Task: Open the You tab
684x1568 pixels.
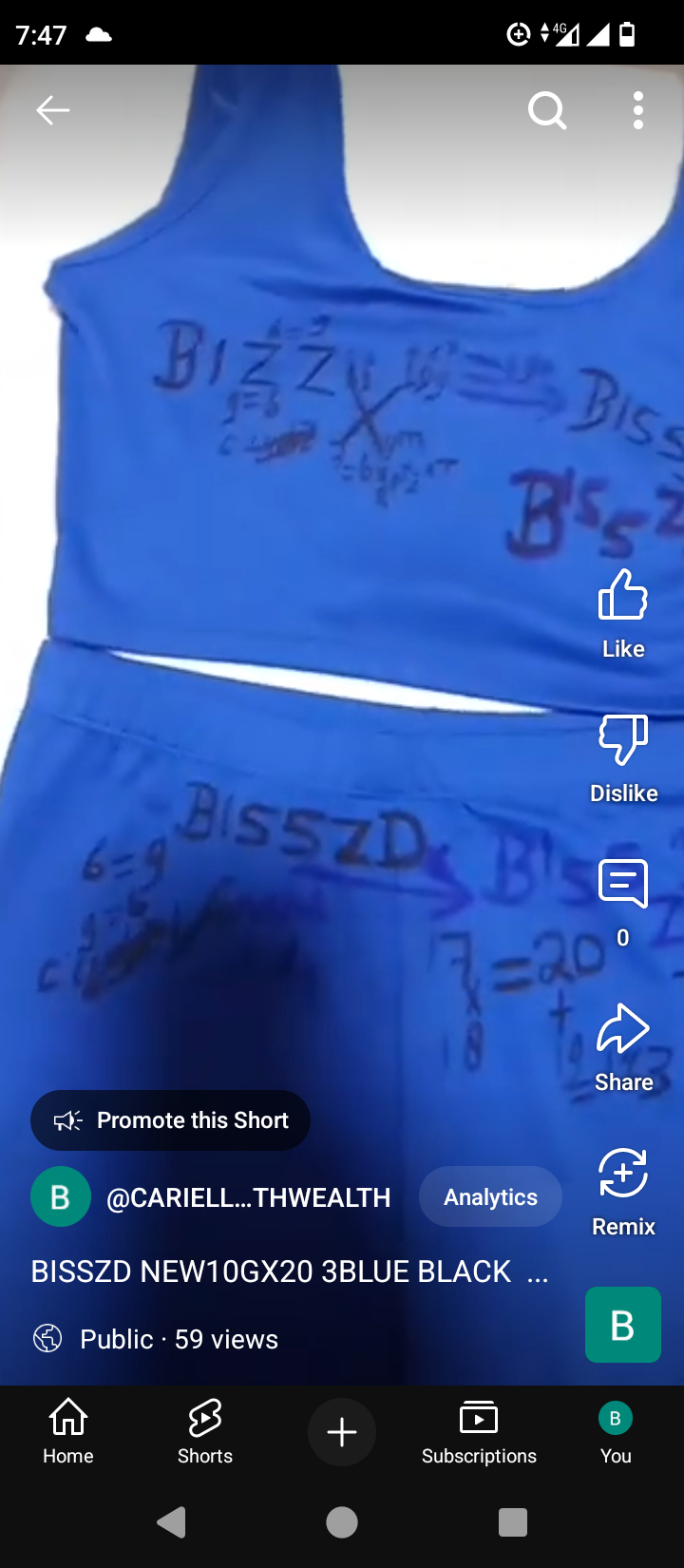Action: [616, 1432]
